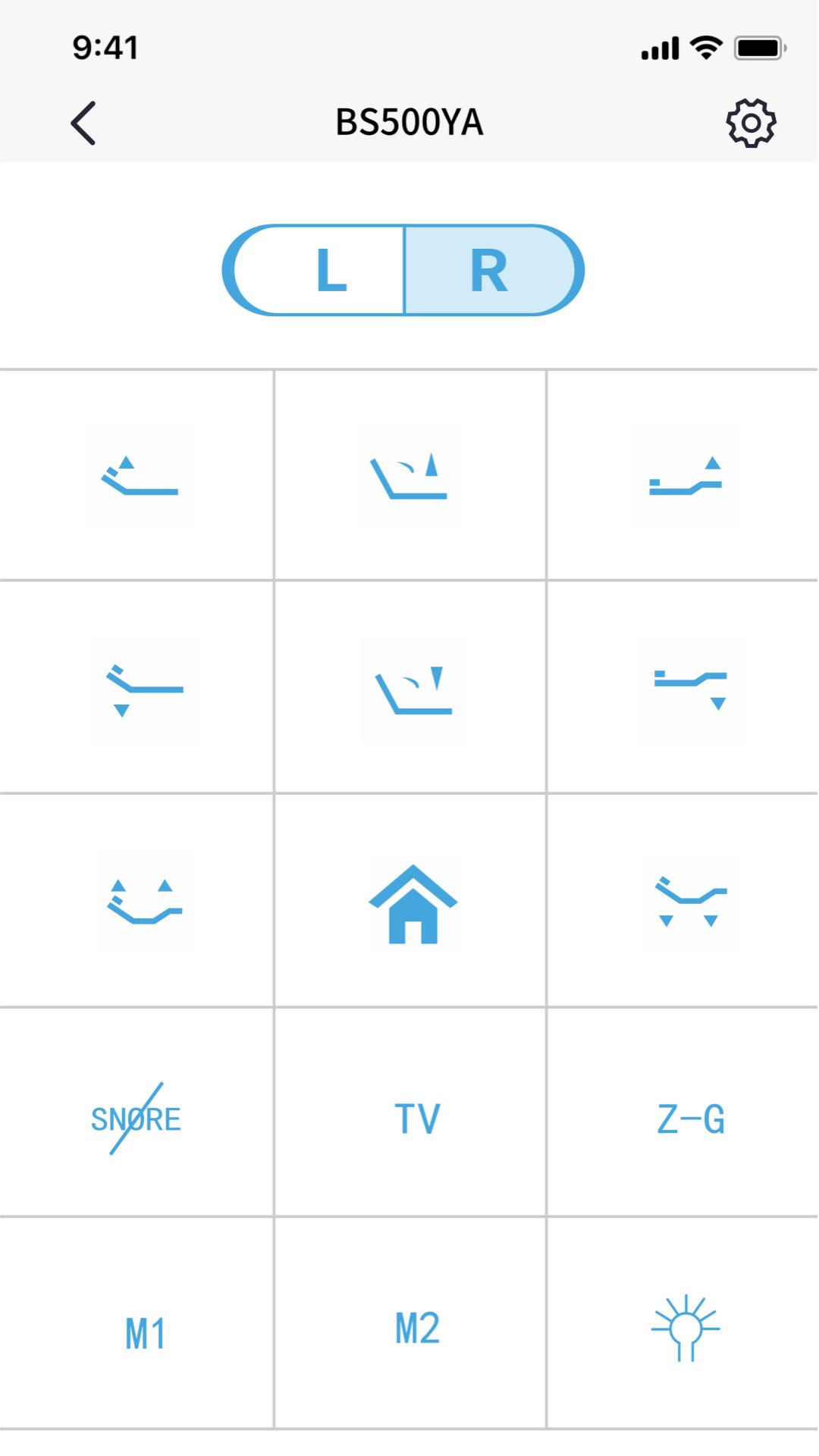
Task: Raise the head section
Action: 140,475
